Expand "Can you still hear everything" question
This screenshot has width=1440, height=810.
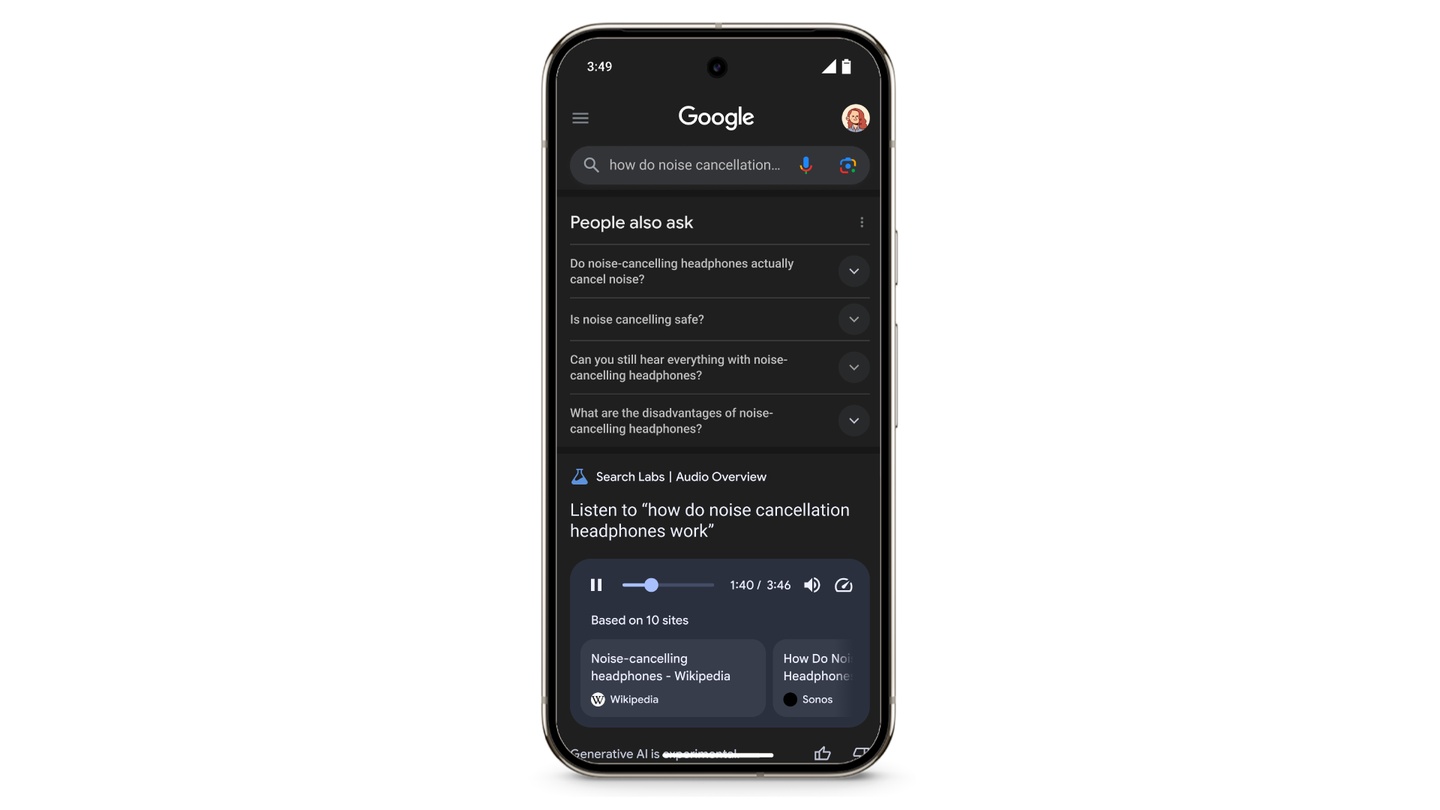(x=853, y=367)
